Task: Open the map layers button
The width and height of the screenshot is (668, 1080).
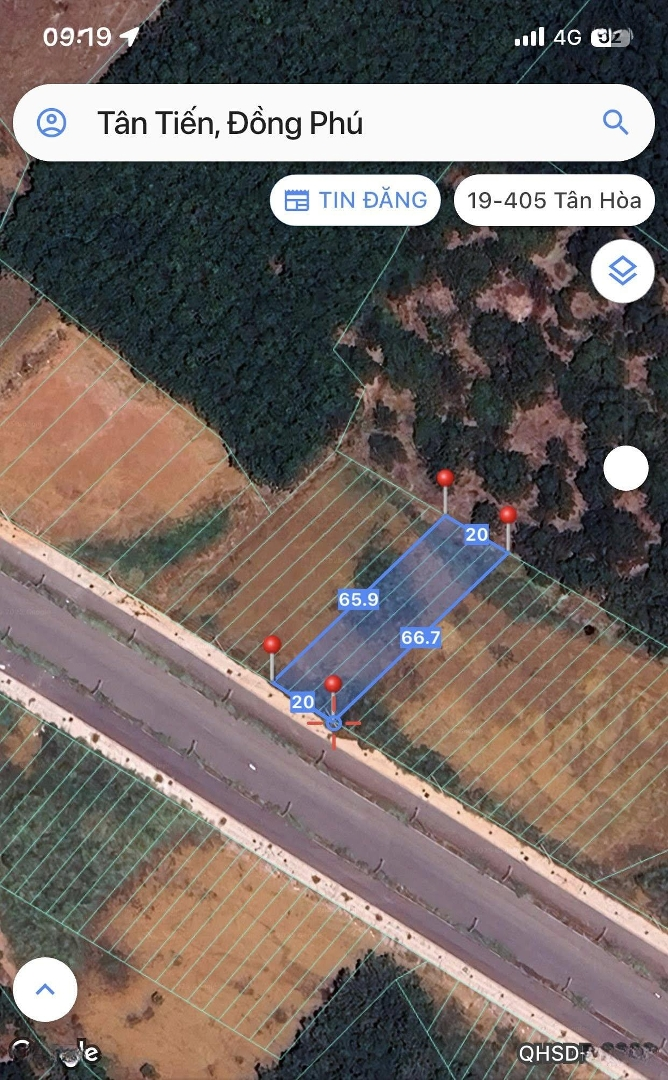Action: [623, 271]
